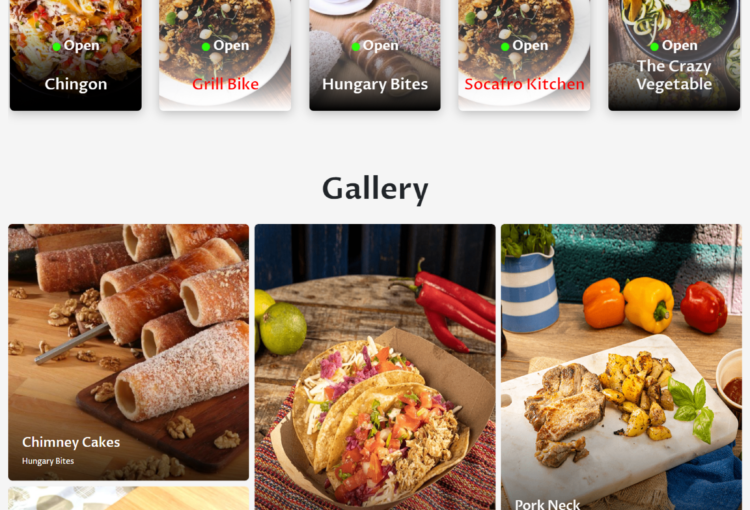Open the Grill Bike vendor card
Image resolution: width=750 pixels, height=510 pixels.
(225, 55)
